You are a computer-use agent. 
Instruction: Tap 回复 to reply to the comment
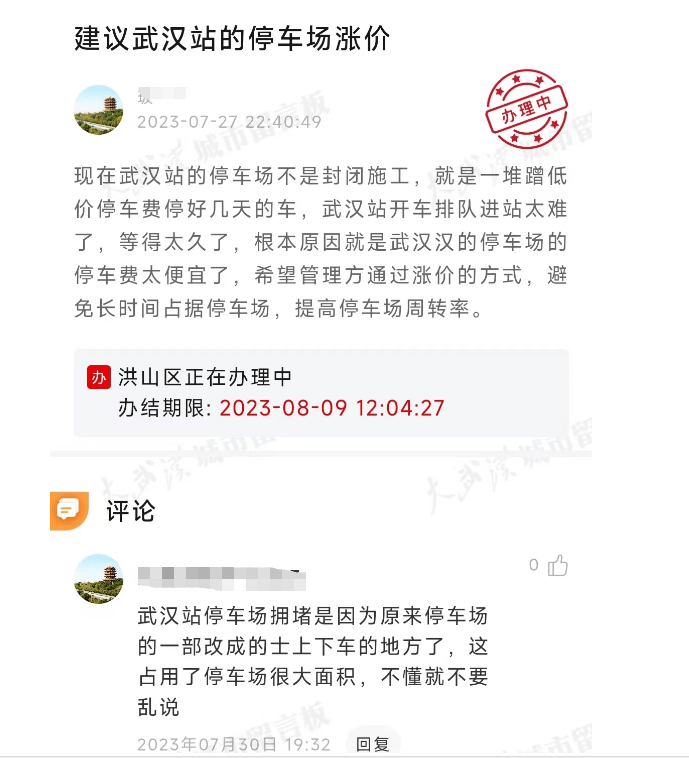[x=373, y=744]
